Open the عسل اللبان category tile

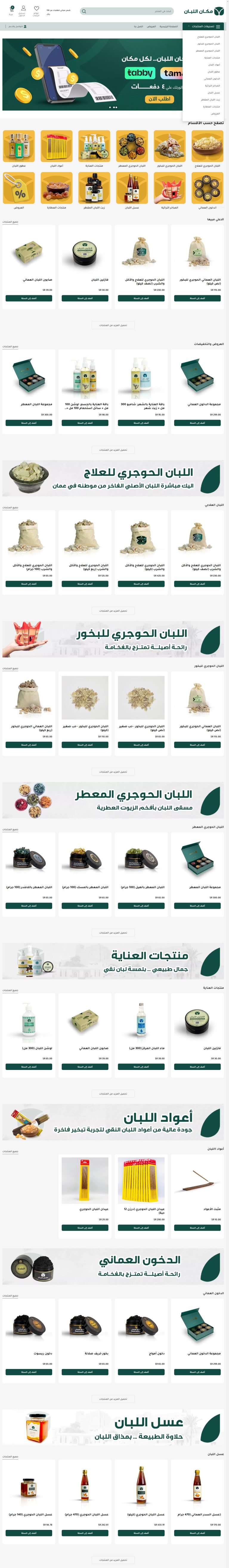coord(132,188)
